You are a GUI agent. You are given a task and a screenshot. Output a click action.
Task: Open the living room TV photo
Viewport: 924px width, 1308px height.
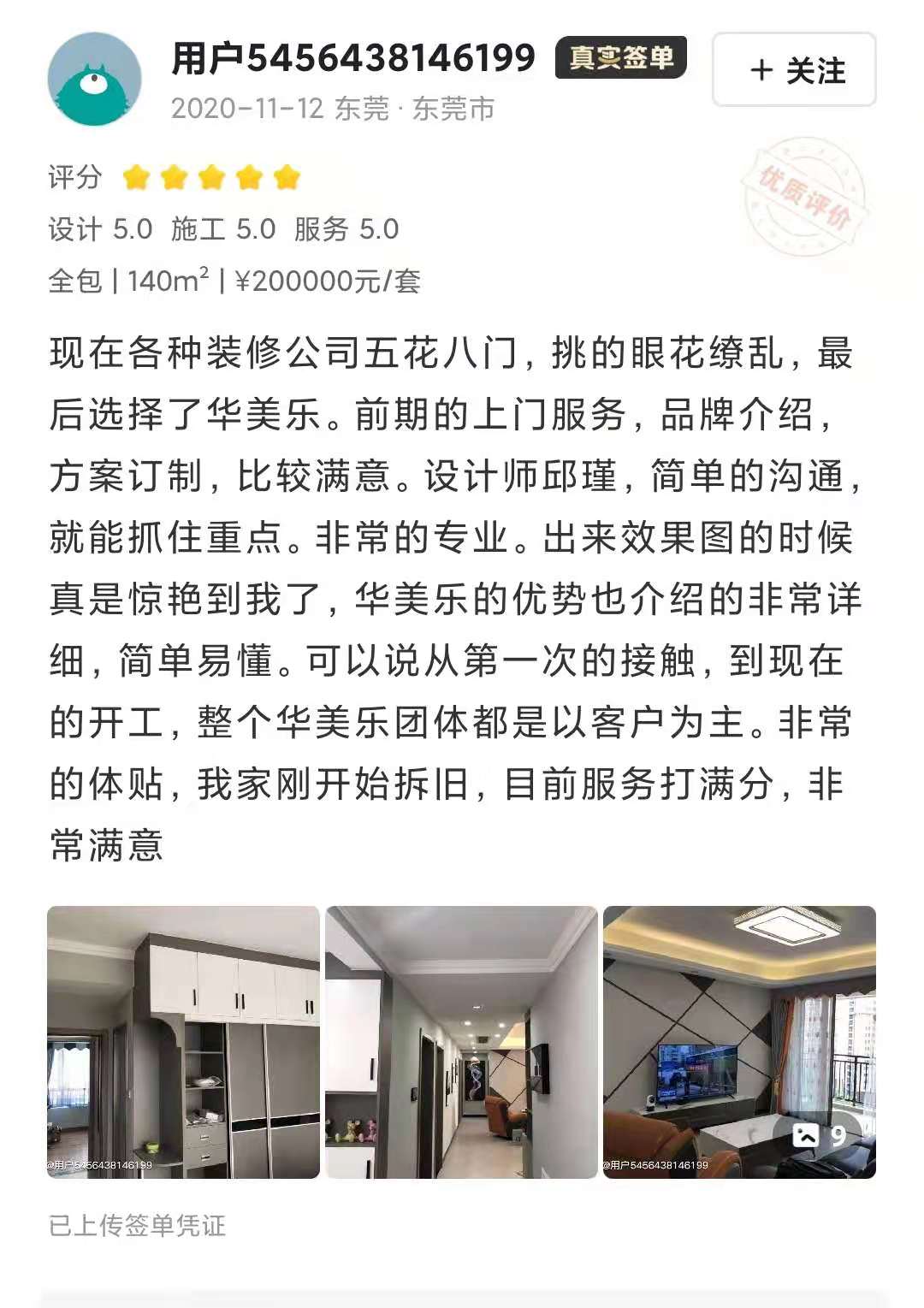click(x=739, y=1042)
